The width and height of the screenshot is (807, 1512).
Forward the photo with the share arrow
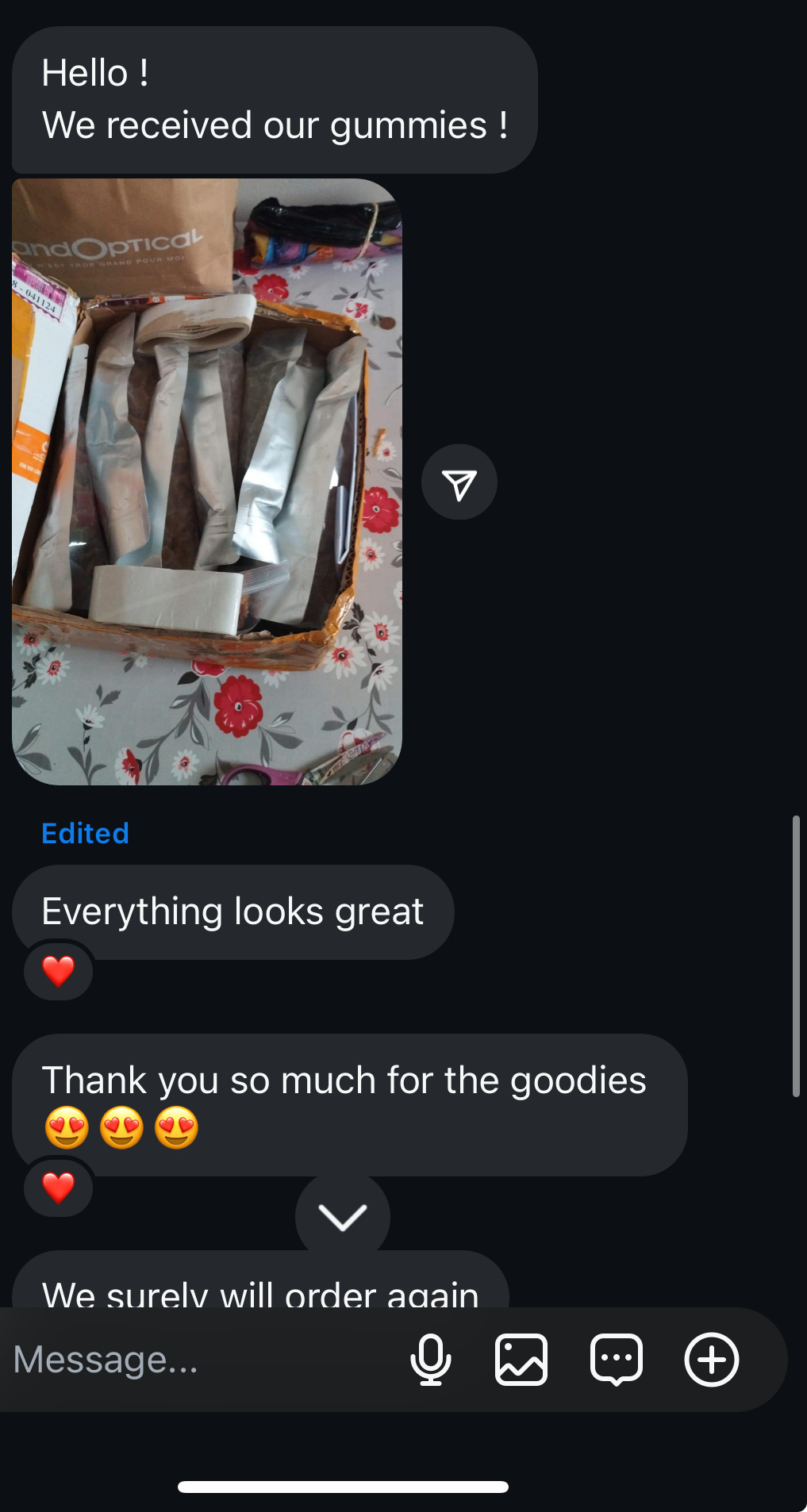[459, 482]
